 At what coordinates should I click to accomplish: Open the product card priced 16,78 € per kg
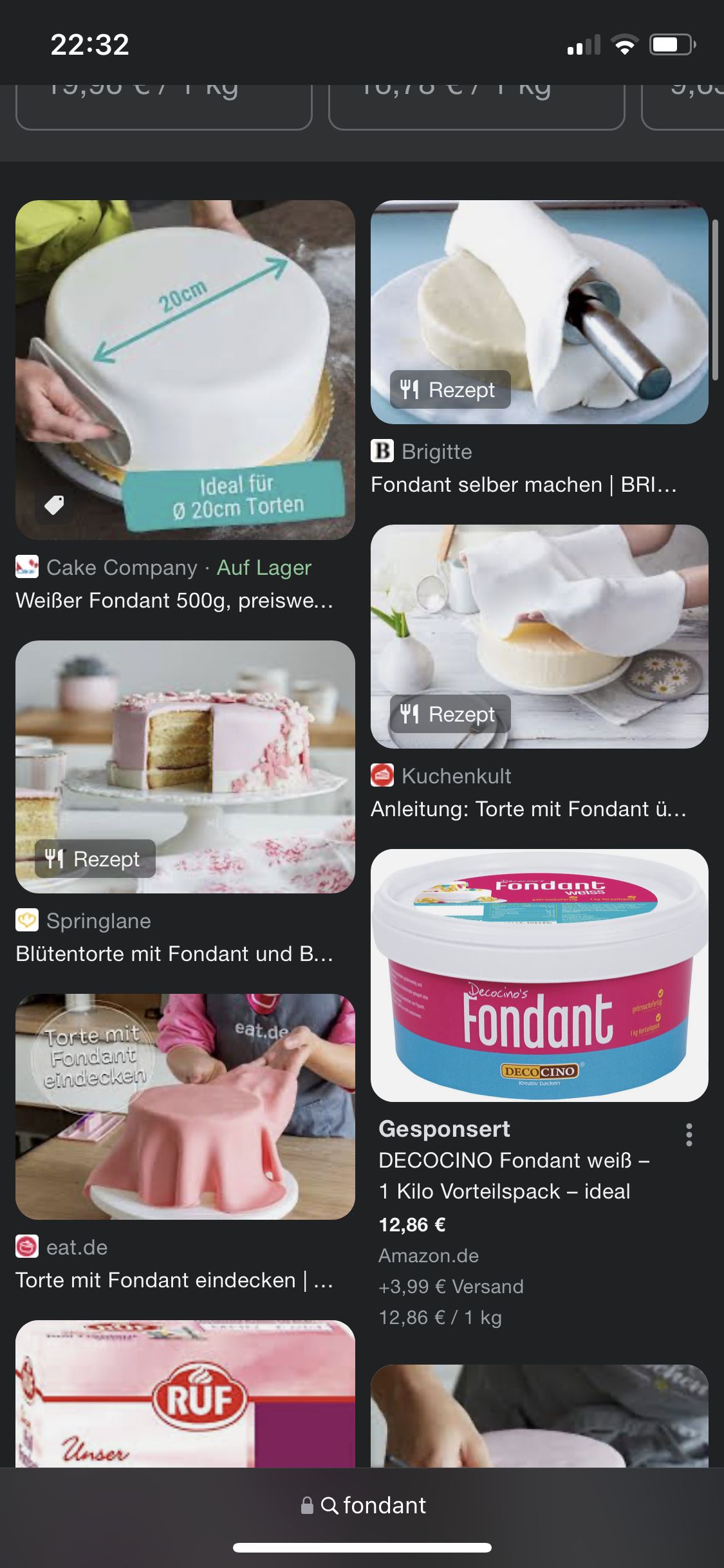point(476,106)
